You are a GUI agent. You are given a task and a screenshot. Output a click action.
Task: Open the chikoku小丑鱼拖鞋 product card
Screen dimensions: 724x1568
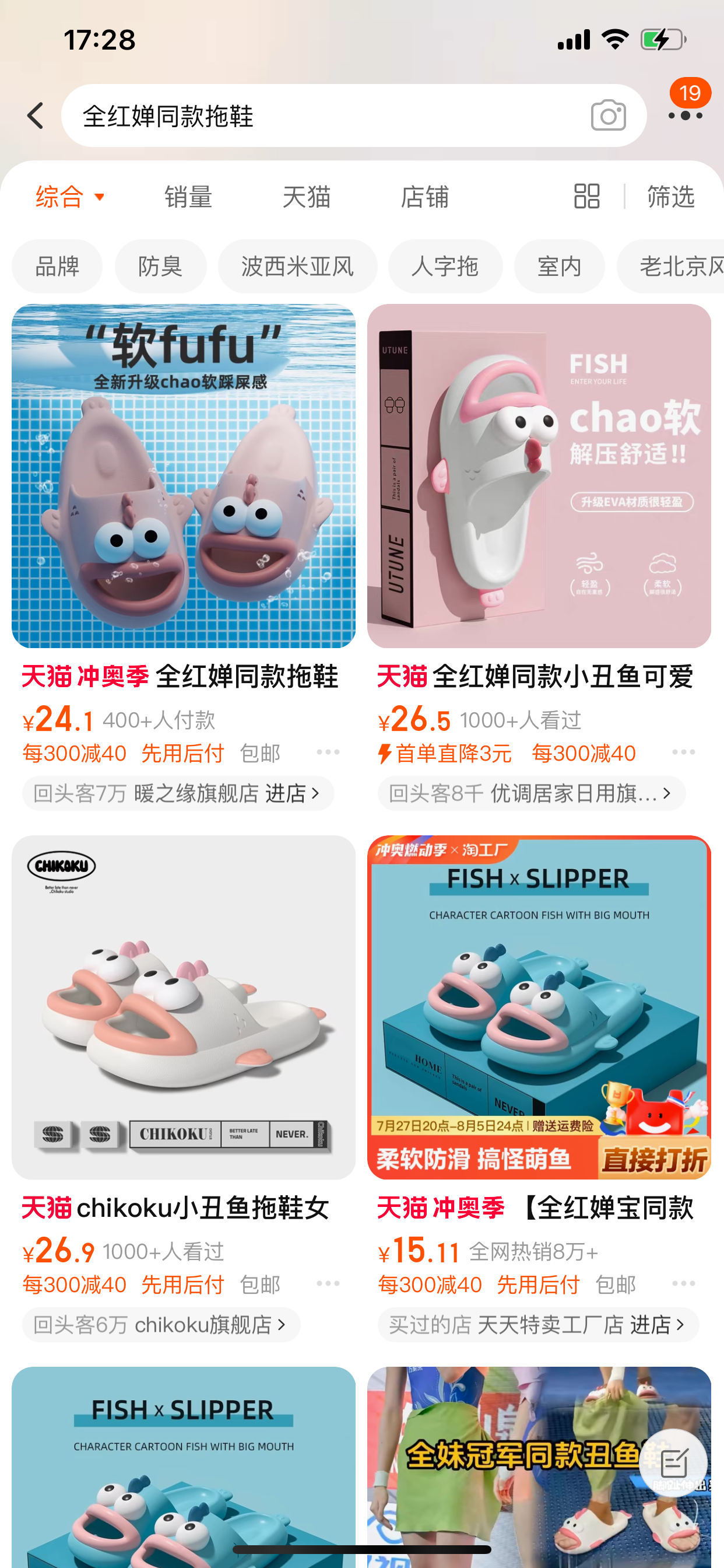coord(183,1007)
